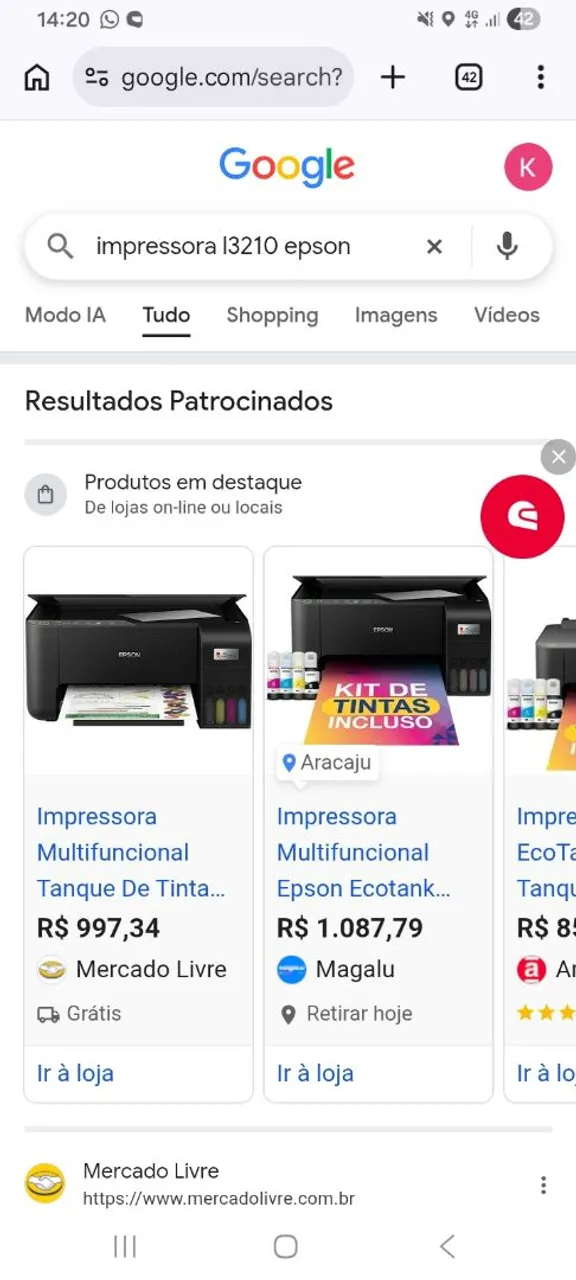This screenshot has width=576, height=1280.
Task: Open the browser home page icon
Action: 37,77
